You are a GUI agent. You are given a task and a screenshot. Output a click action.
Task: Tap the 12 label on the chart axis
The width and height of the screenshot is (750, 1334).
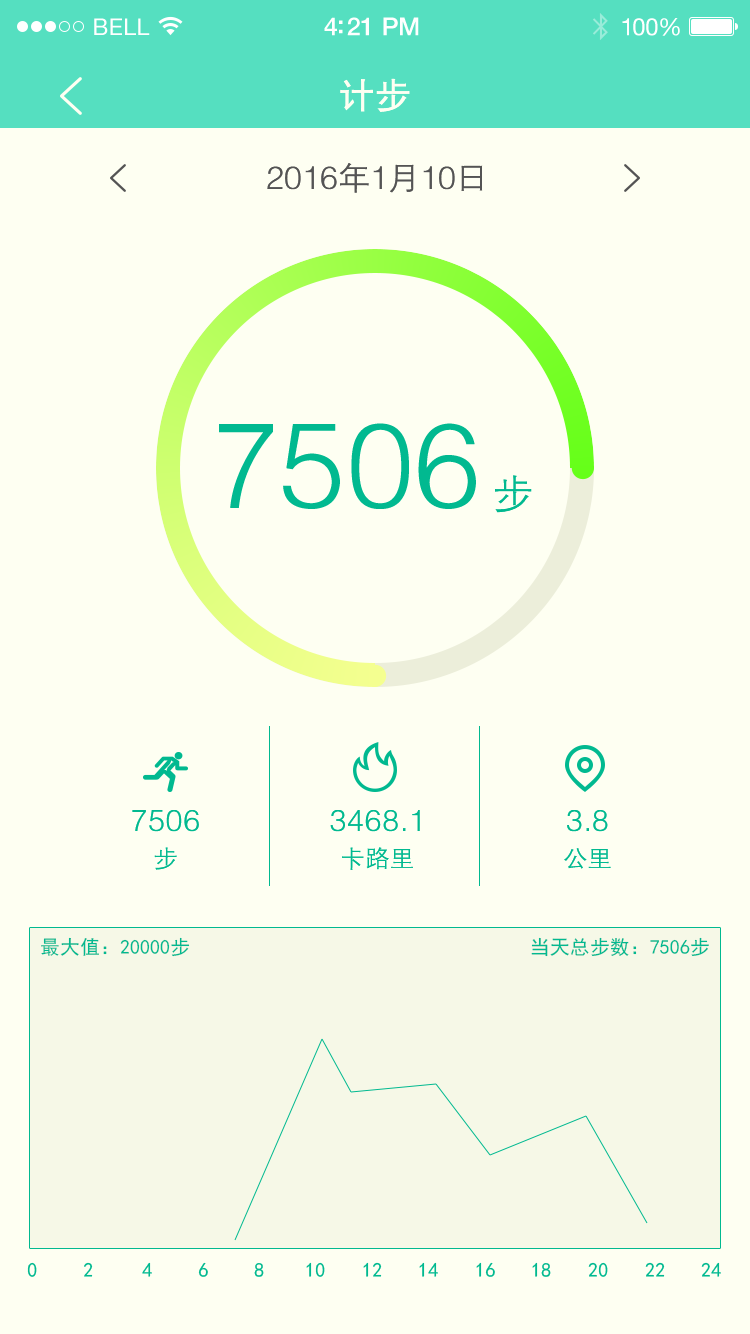point(372,1271)
